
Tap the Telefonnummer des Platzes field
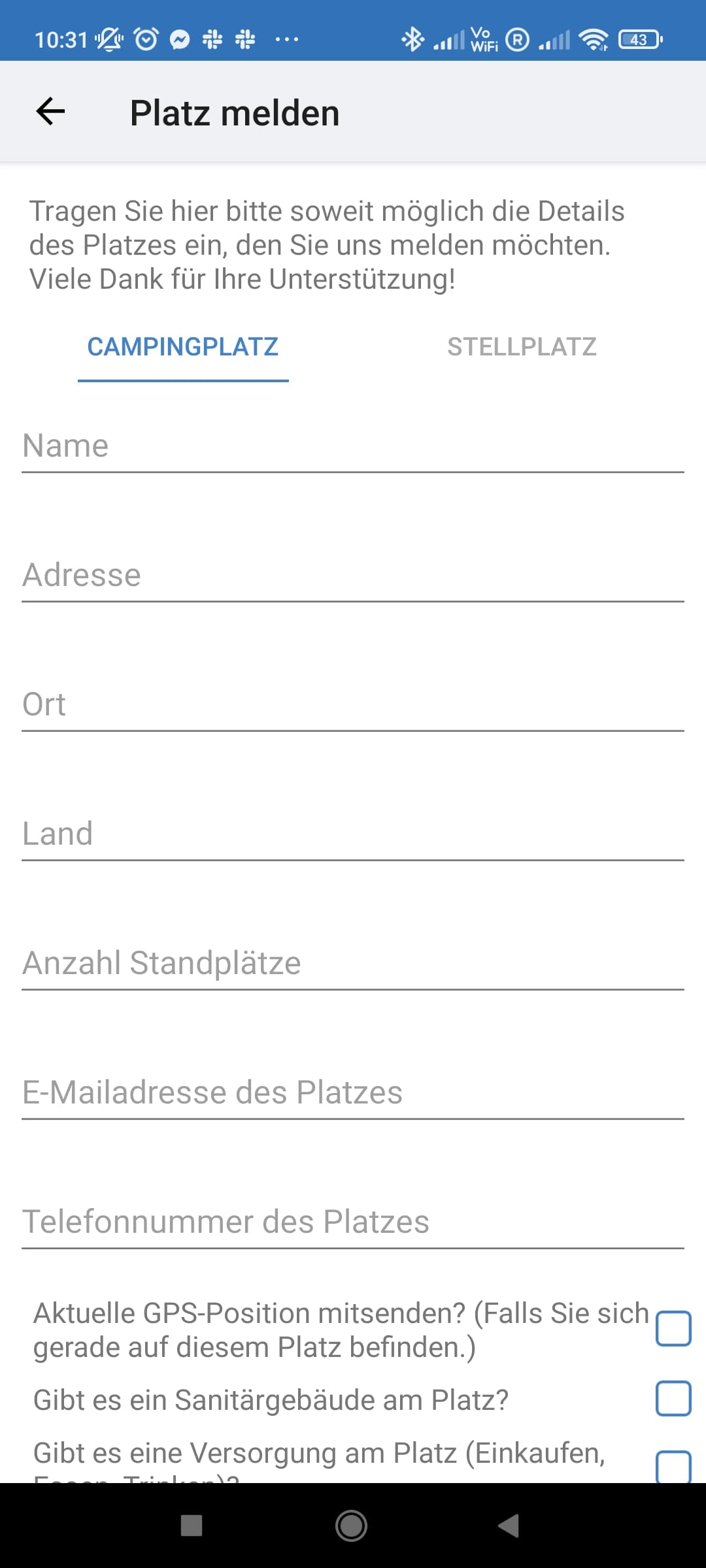tap(353, 1222)
